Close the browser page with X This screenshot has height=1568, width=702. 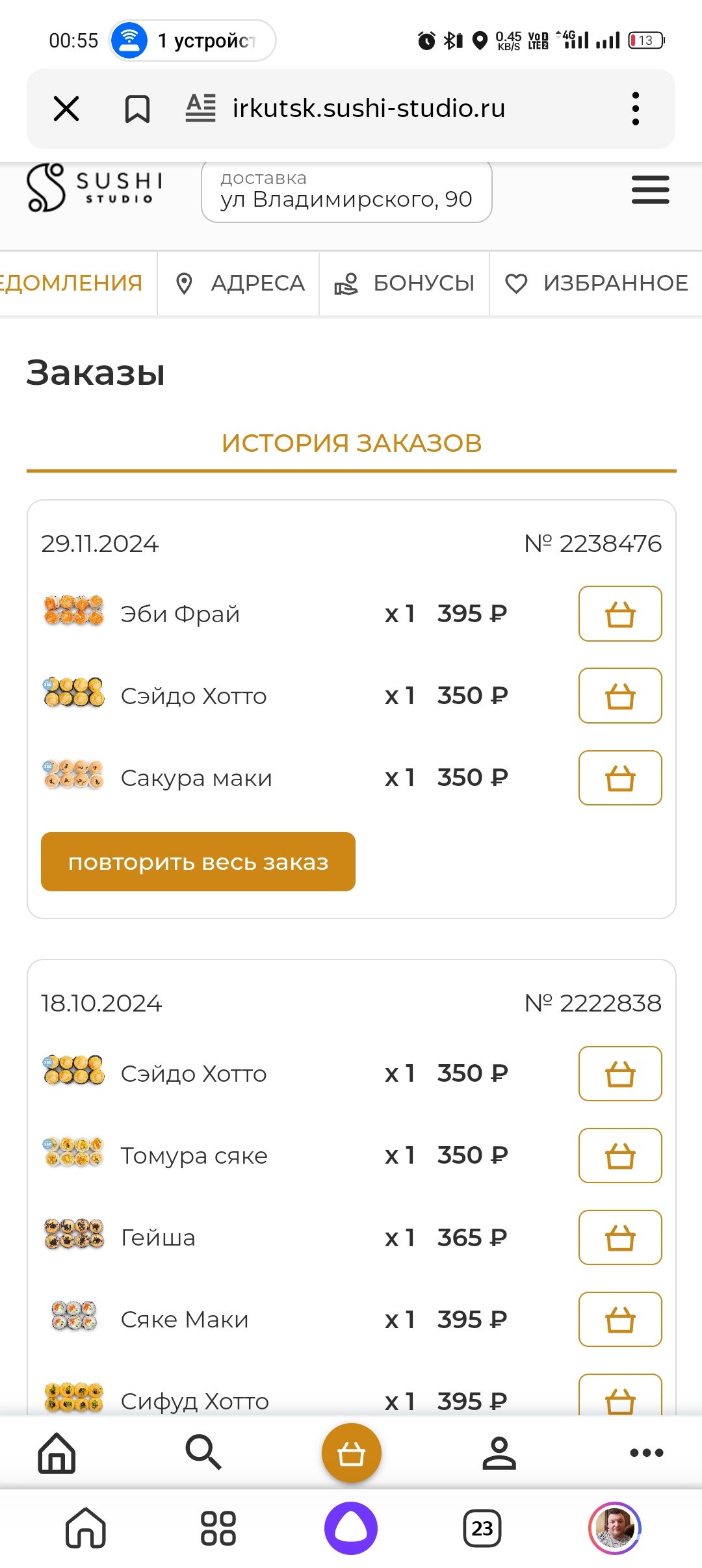[x=66, y=109]
